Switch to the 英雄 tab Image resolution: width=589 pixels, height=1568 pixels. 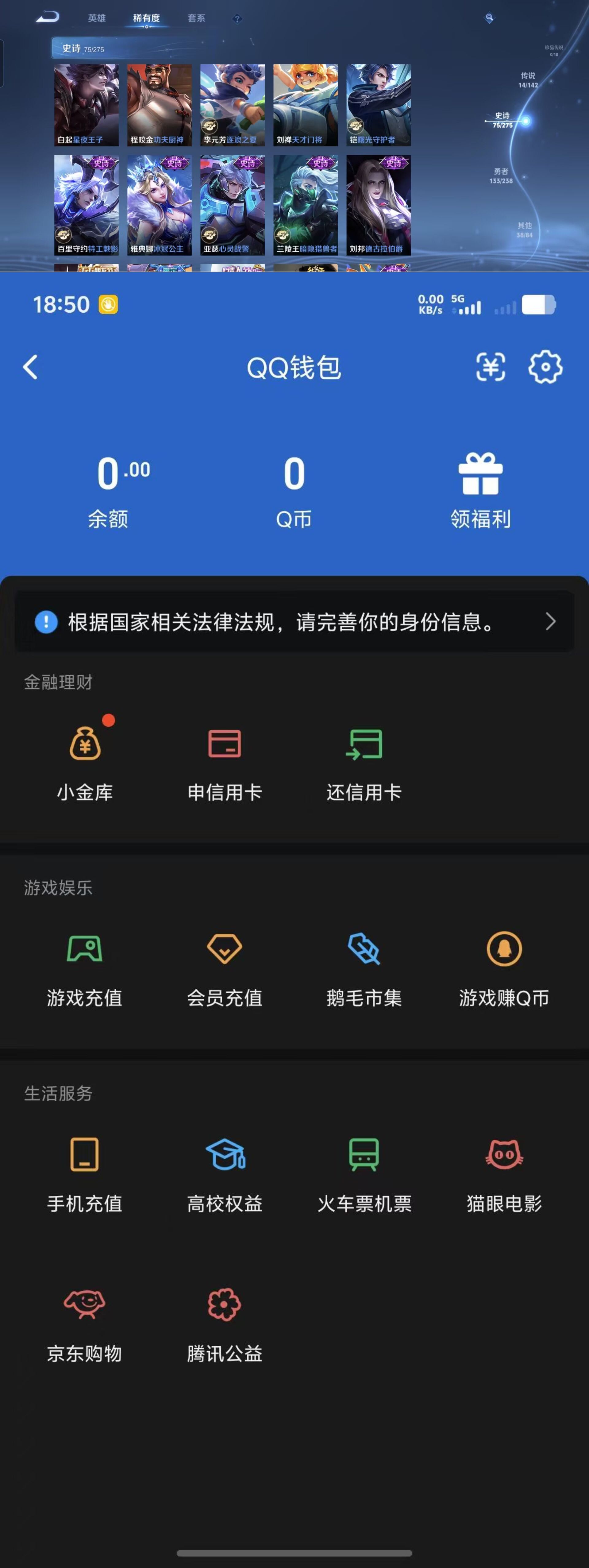[x=96, y=18]
